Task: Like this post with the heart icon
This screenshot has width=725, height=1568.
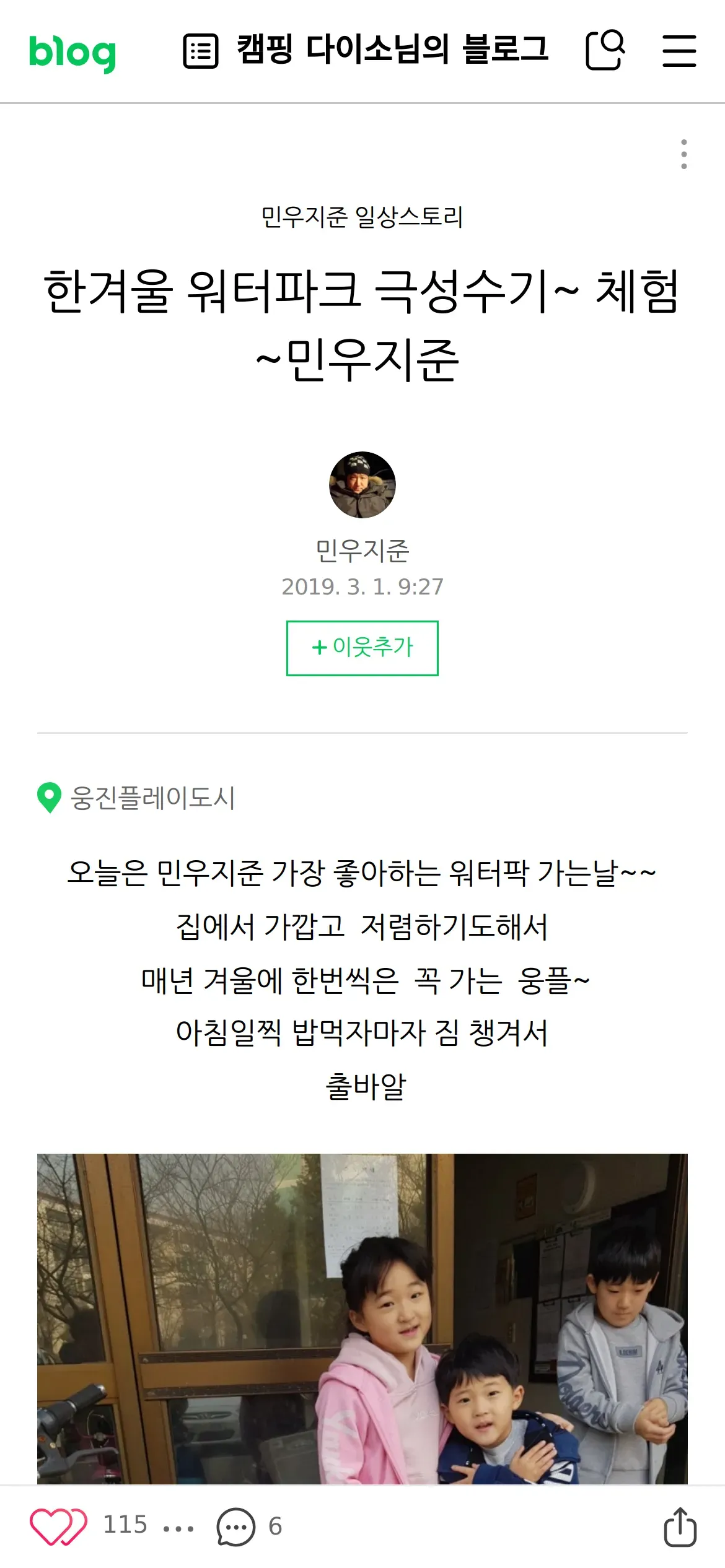Action: (59, 1527)
